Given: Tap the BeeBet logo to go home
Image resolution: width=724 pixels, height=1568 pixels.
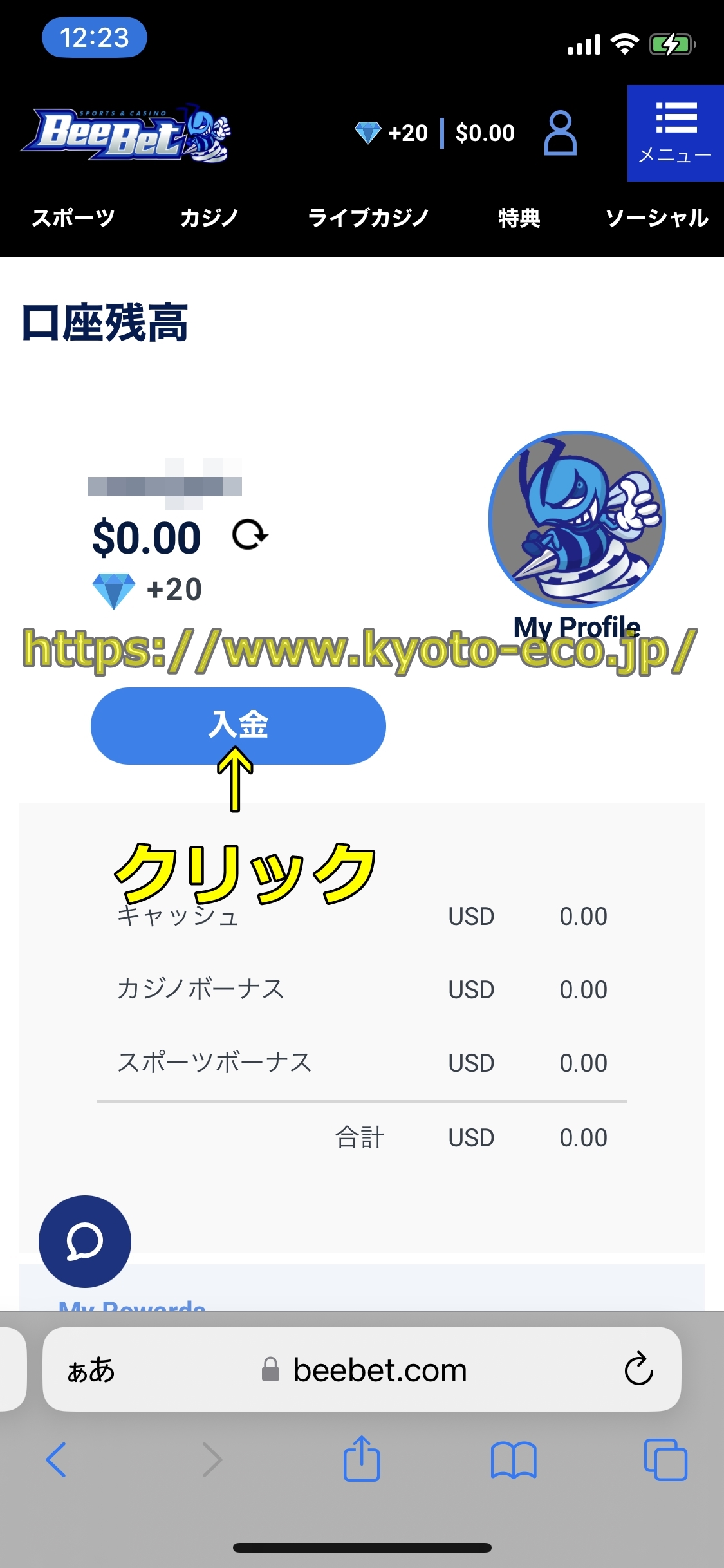Looking at the screenshot, I should [x=126, y=133].
